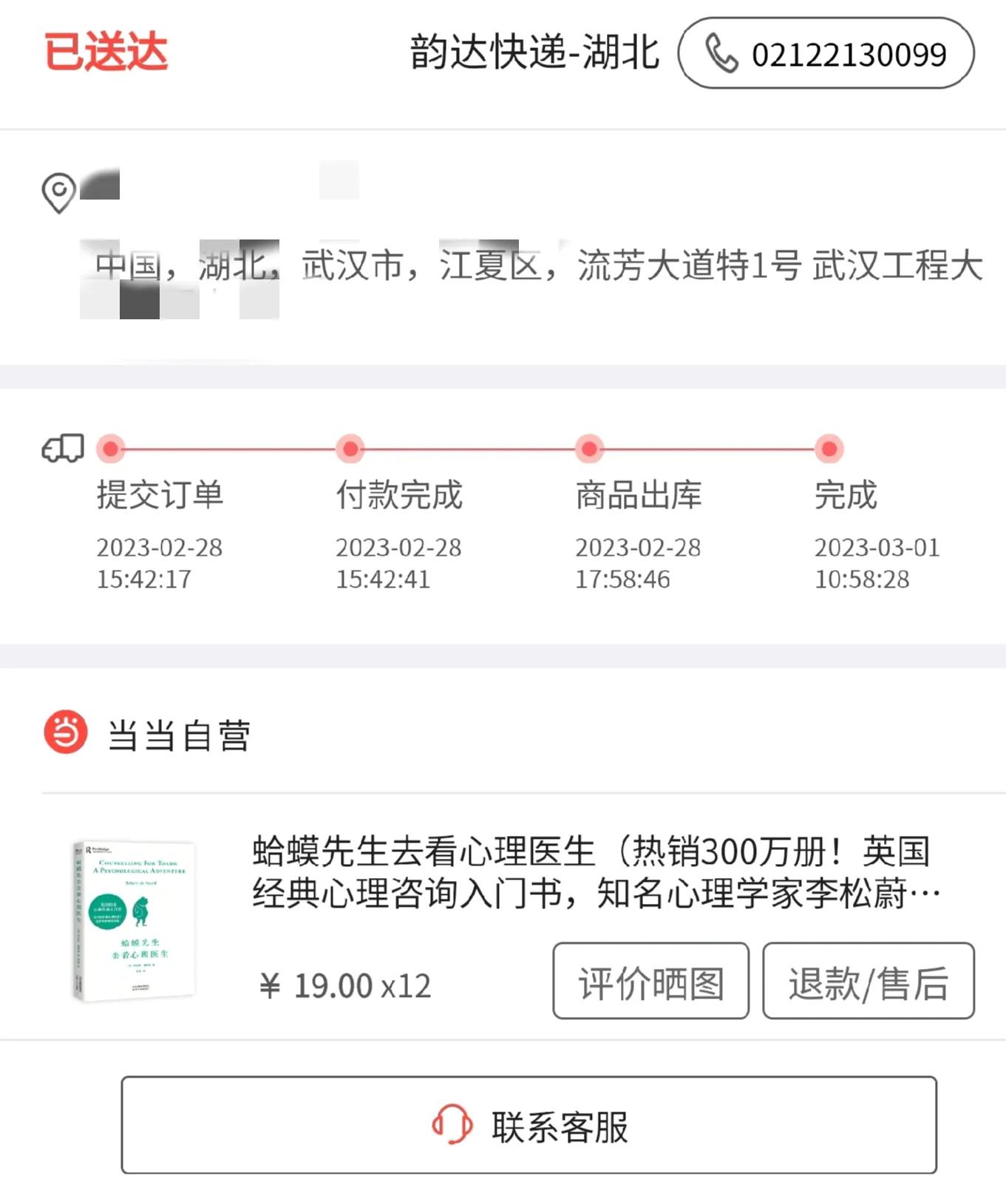Tap the phone icon to call courier
Screen dimensions: 1006x1204
pyautogui.click(x=722, y=53)
